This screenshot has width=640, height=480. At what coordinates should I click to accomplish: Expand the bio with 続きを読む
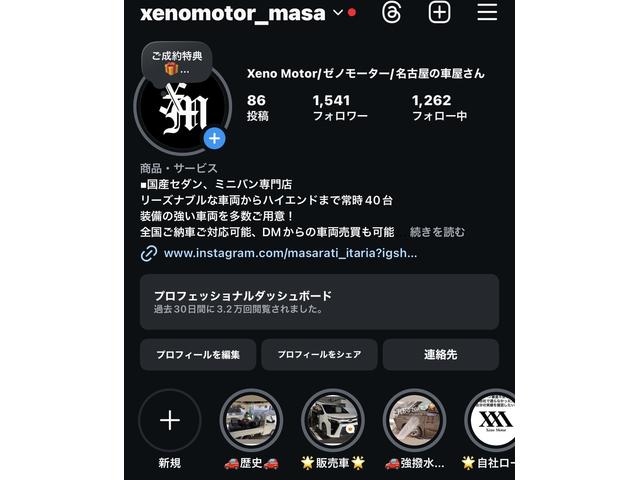(x=437, y=232)
